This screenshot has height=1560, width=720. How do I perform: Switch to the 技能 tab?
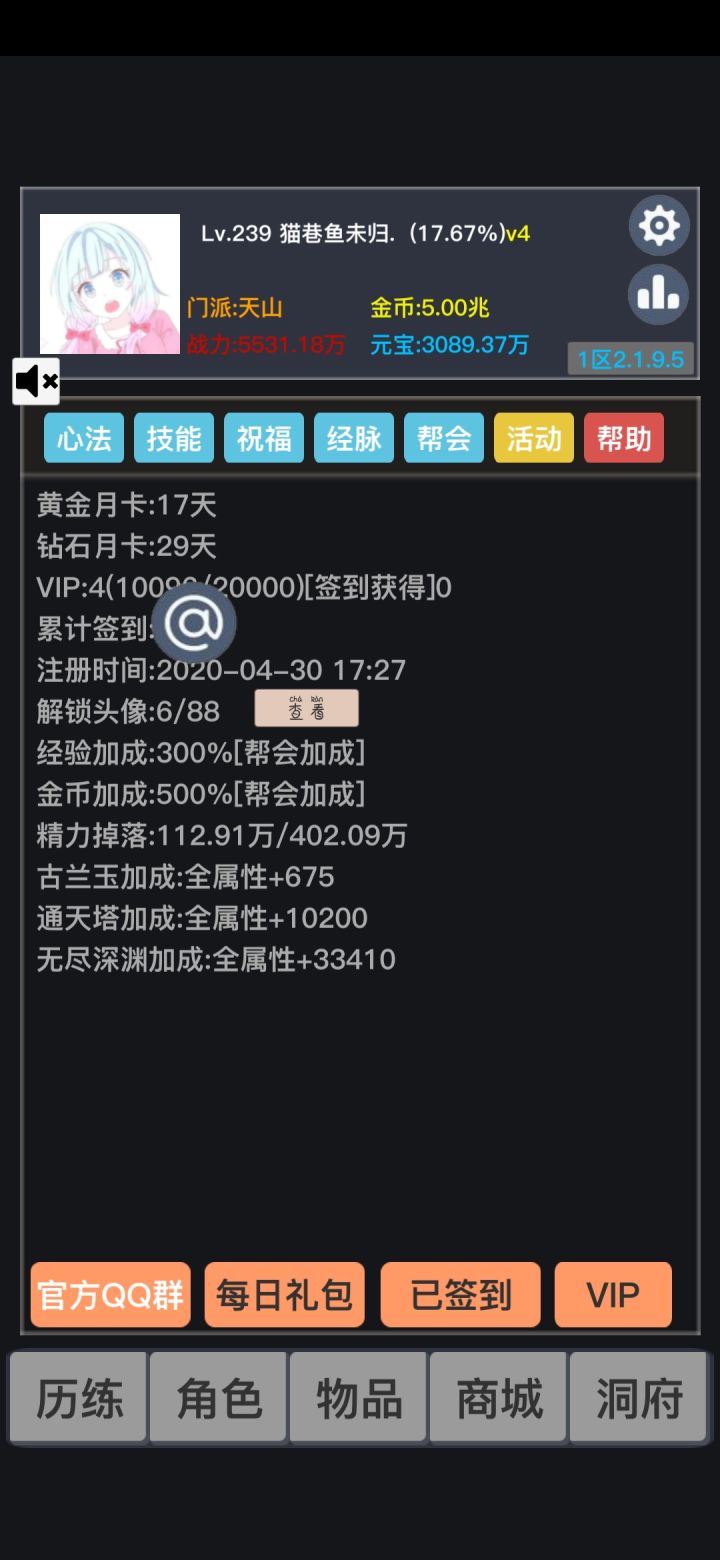(174, 437)
